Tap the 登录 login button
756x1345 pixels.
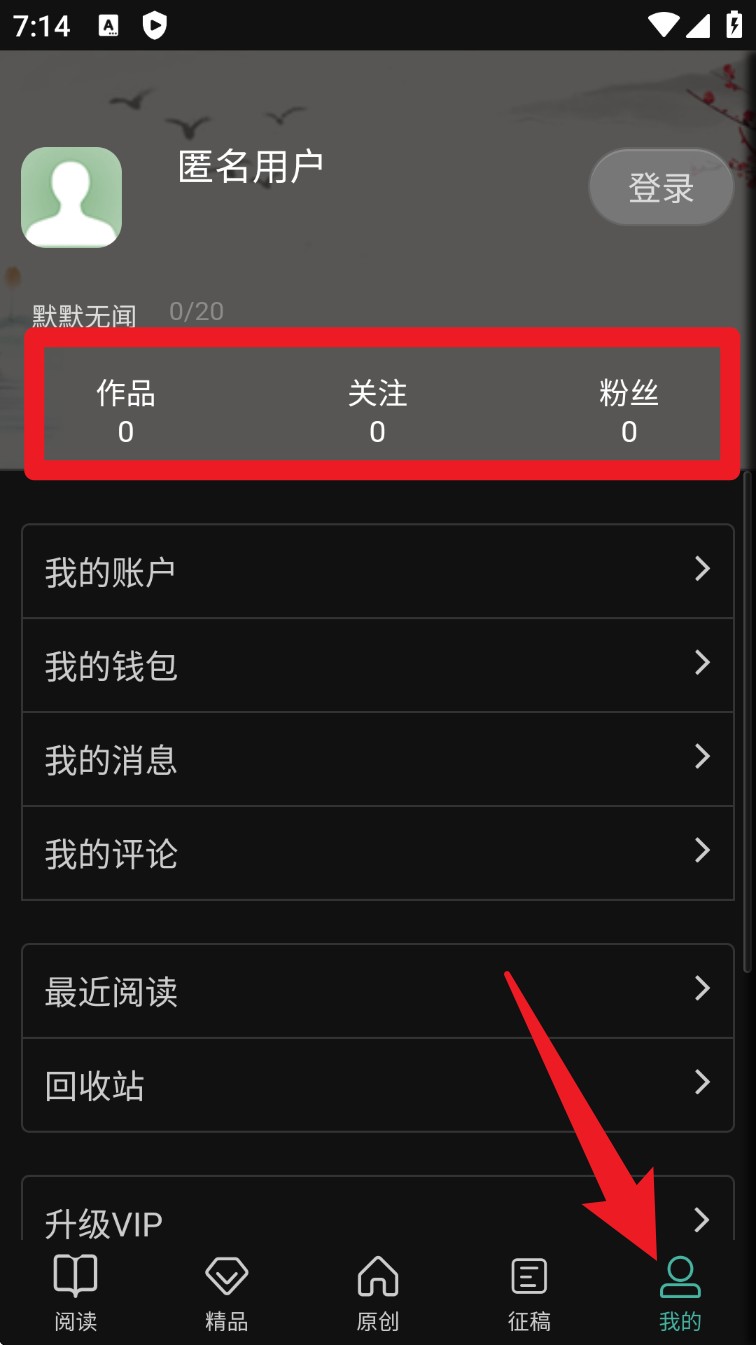[661, 187]
